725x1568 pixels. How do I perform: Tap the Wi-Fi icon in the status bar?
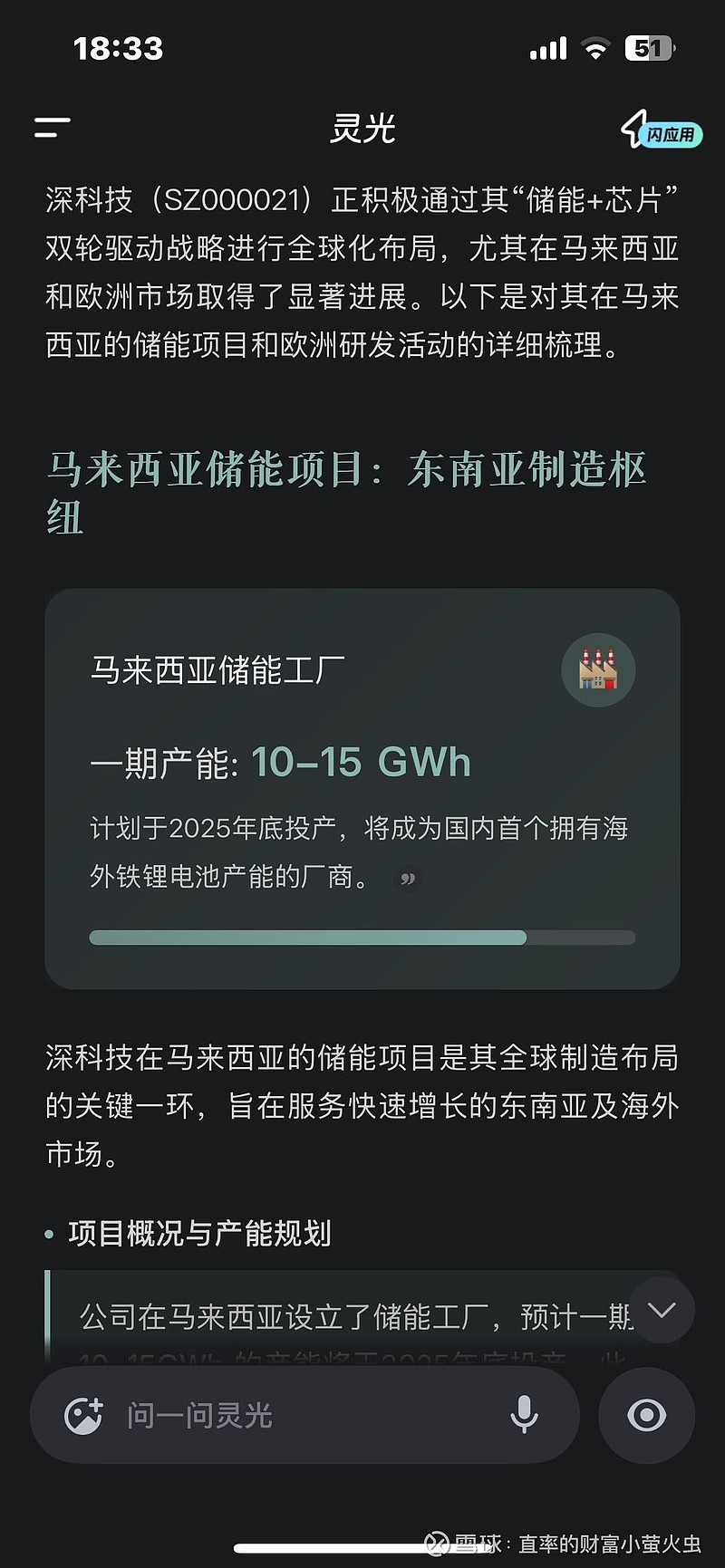595,47
